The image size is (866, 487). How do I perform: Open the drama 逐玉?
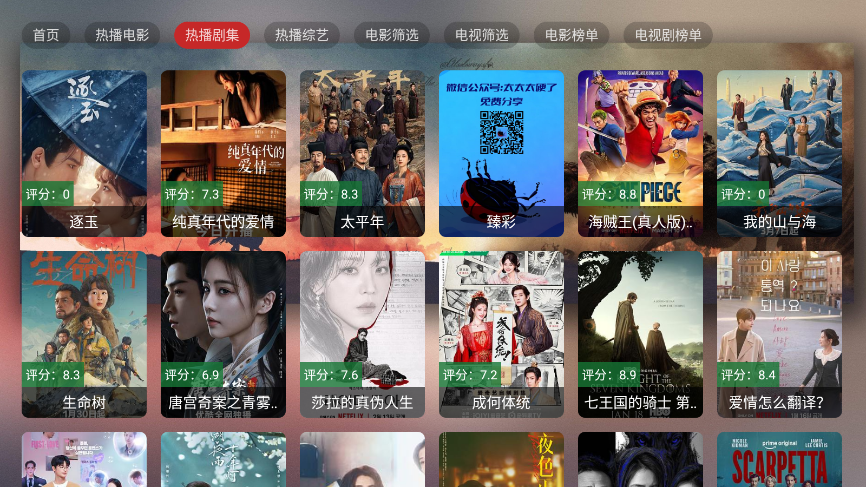[x=84, y=153]
